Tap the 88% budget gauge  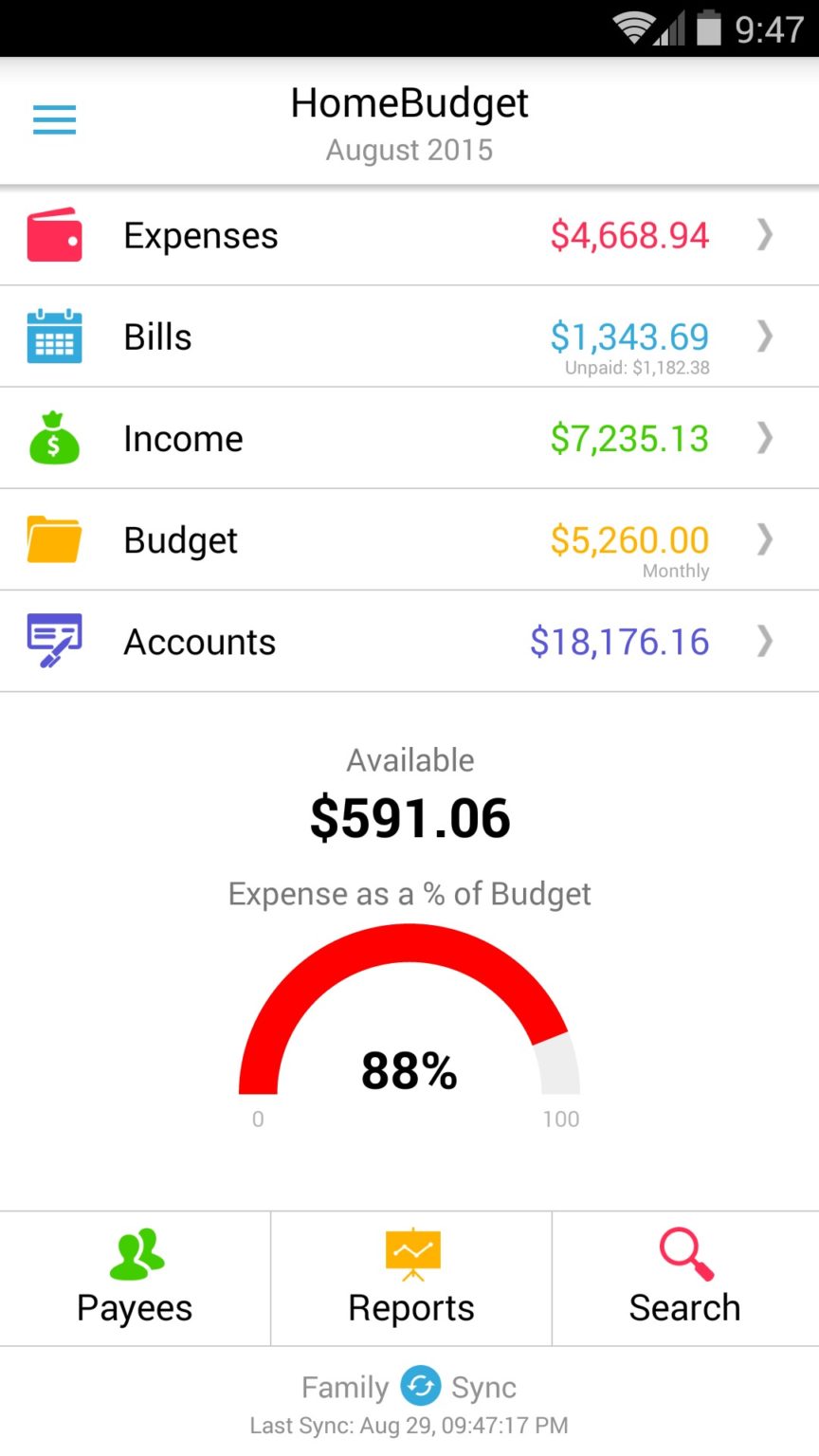point(409,1071)
